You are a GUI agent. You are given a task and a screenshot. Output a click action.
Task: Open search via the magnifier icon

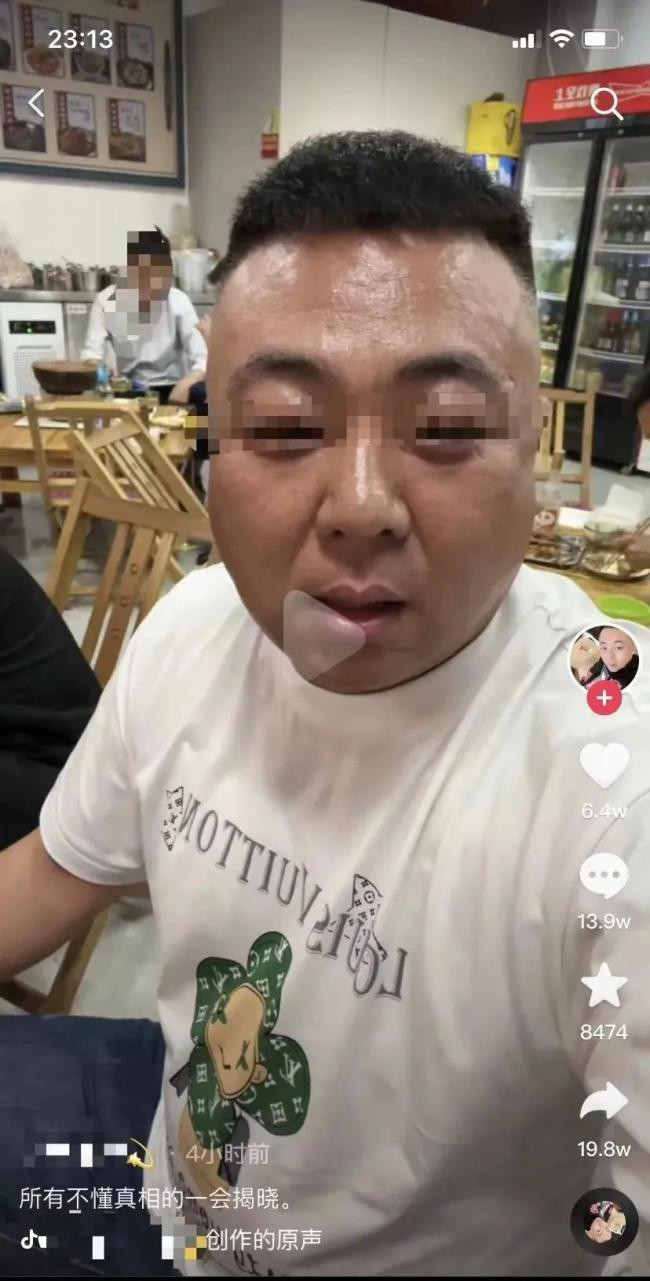(x=606, y=103)
